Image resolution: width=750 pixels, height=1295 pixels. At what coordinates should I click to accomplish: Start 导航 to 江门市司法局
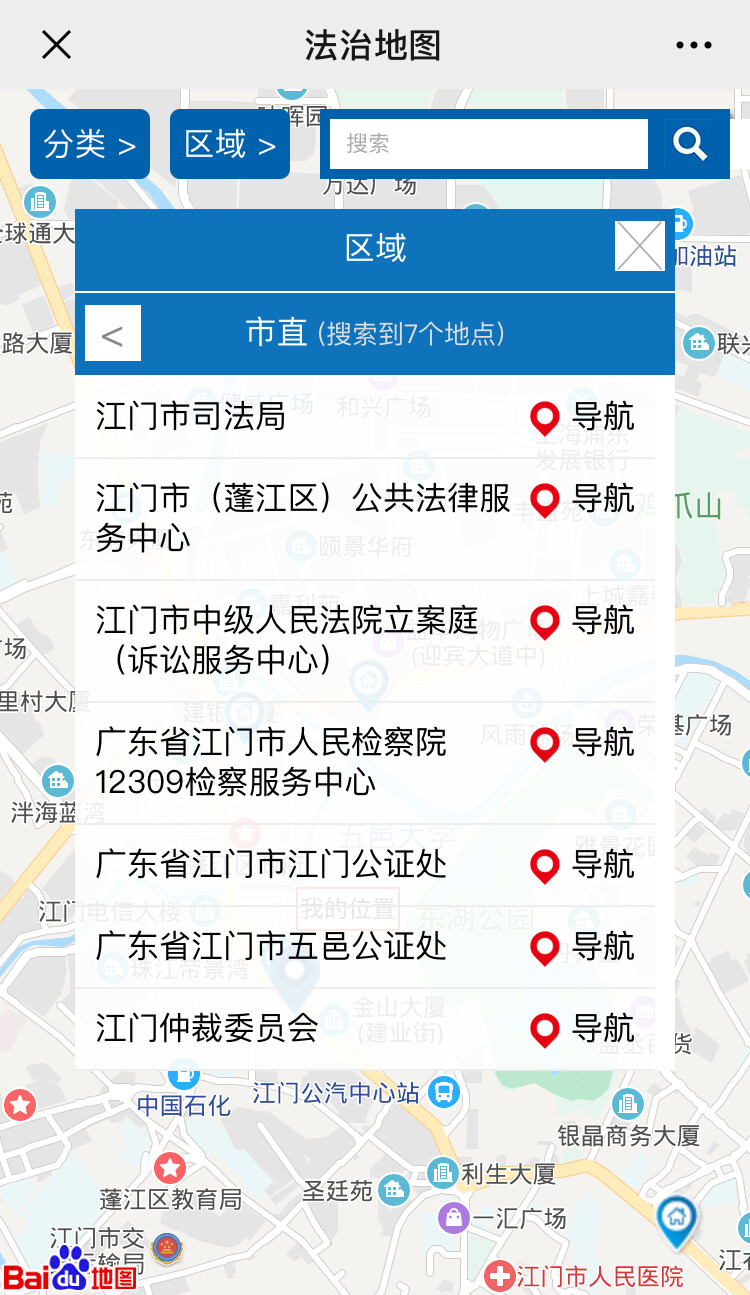[x=586, y=417]
